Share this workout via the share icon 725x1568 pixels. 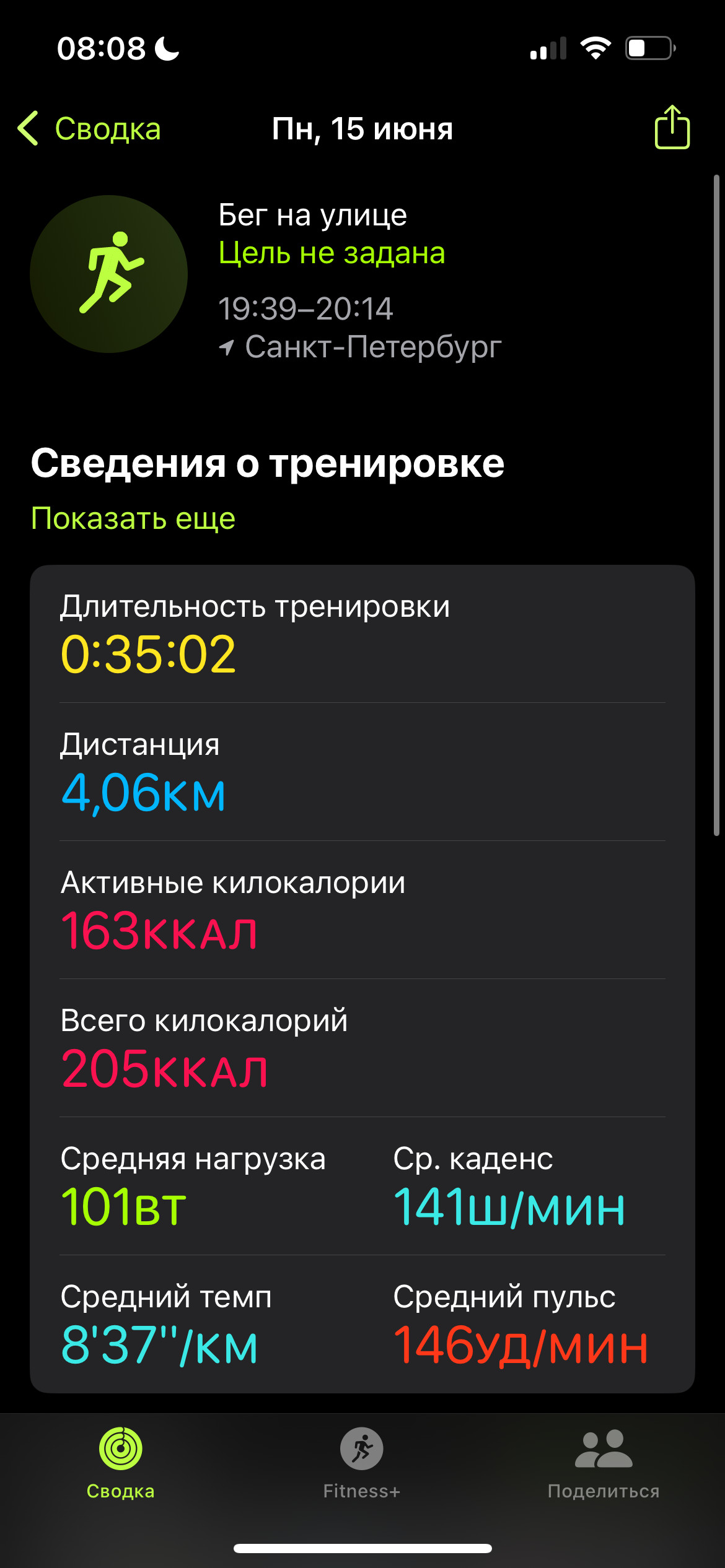(x=672, y=127)
